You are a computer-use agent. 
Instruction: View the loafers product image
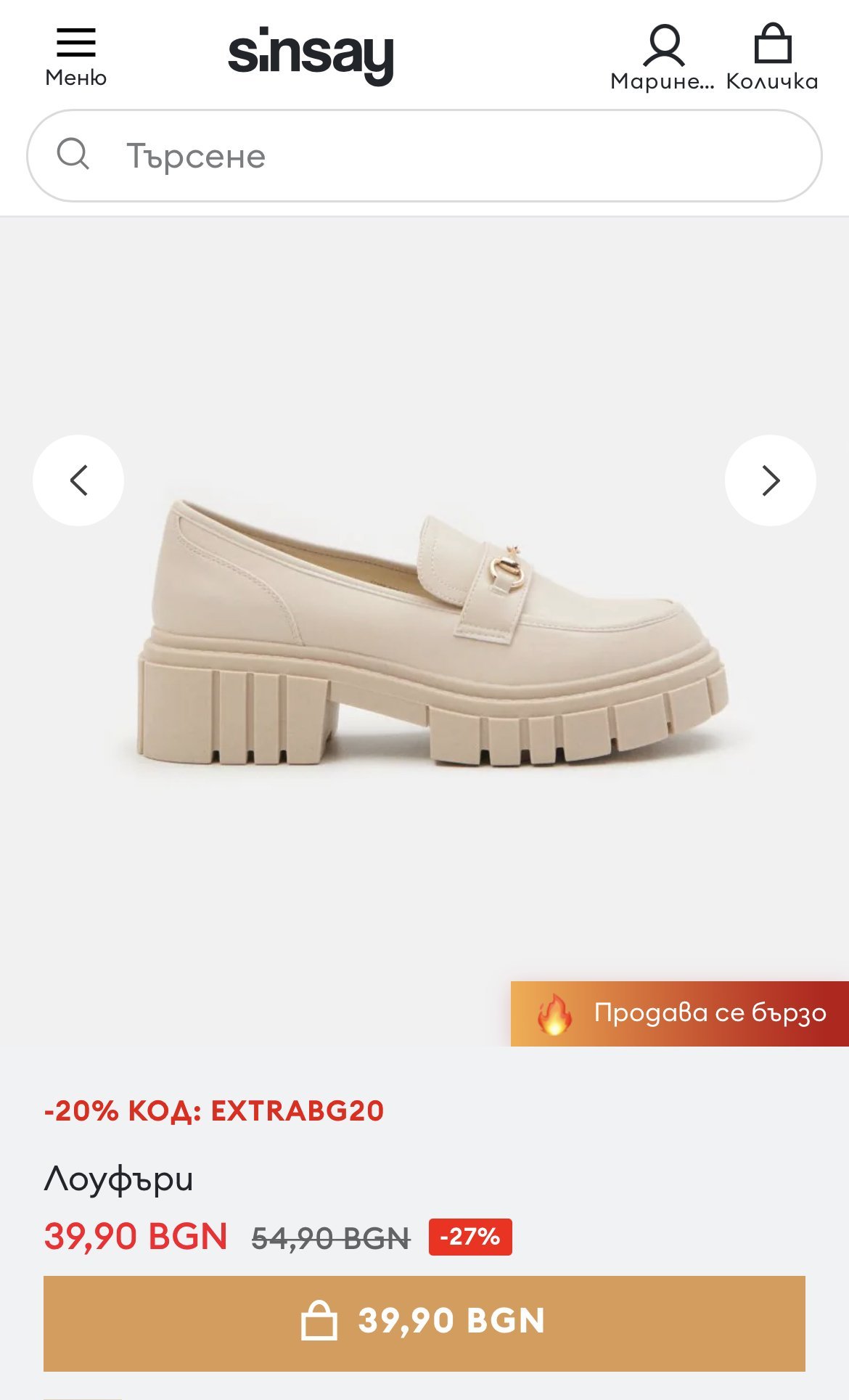(432, 632)
